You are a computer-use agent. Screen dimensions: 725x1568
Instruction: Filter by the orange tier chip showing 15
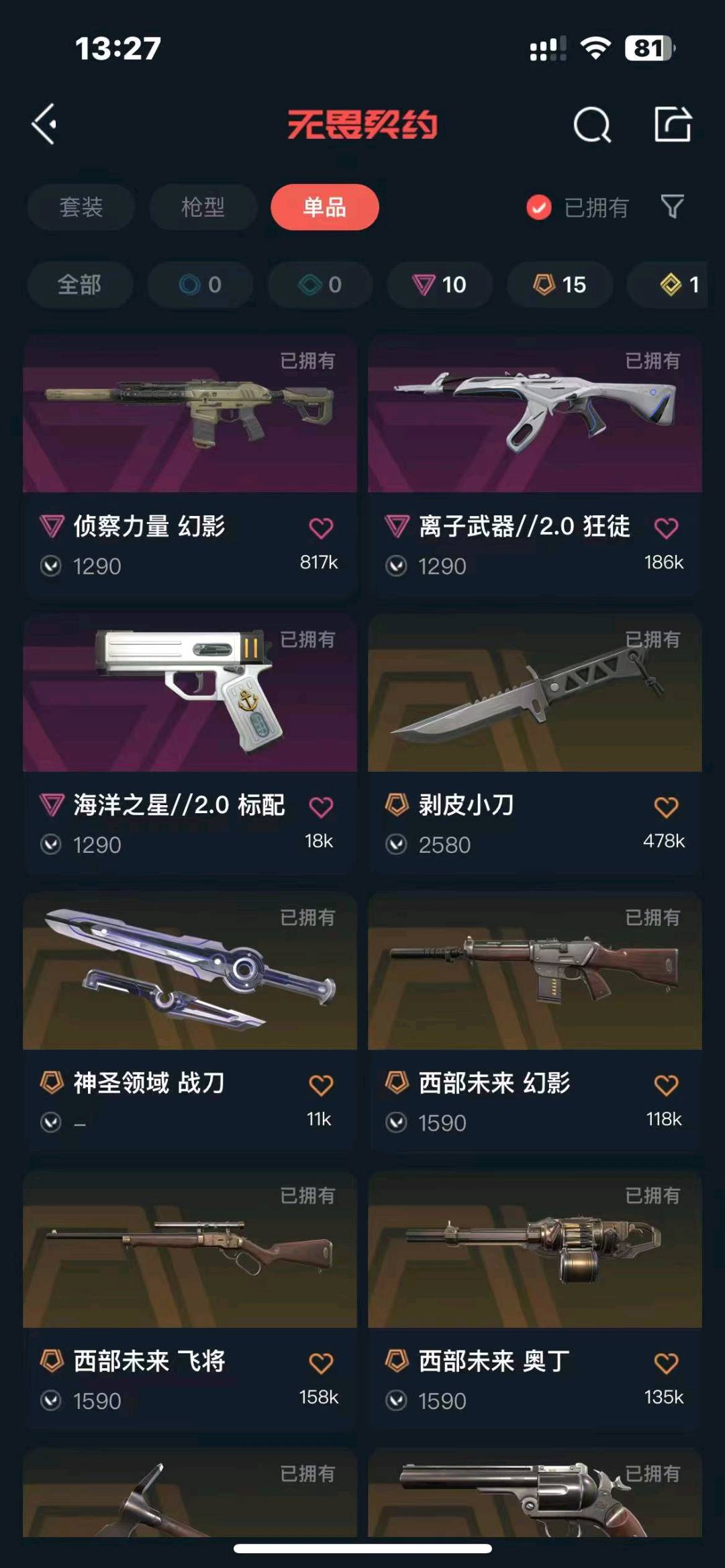coord(560,285)
